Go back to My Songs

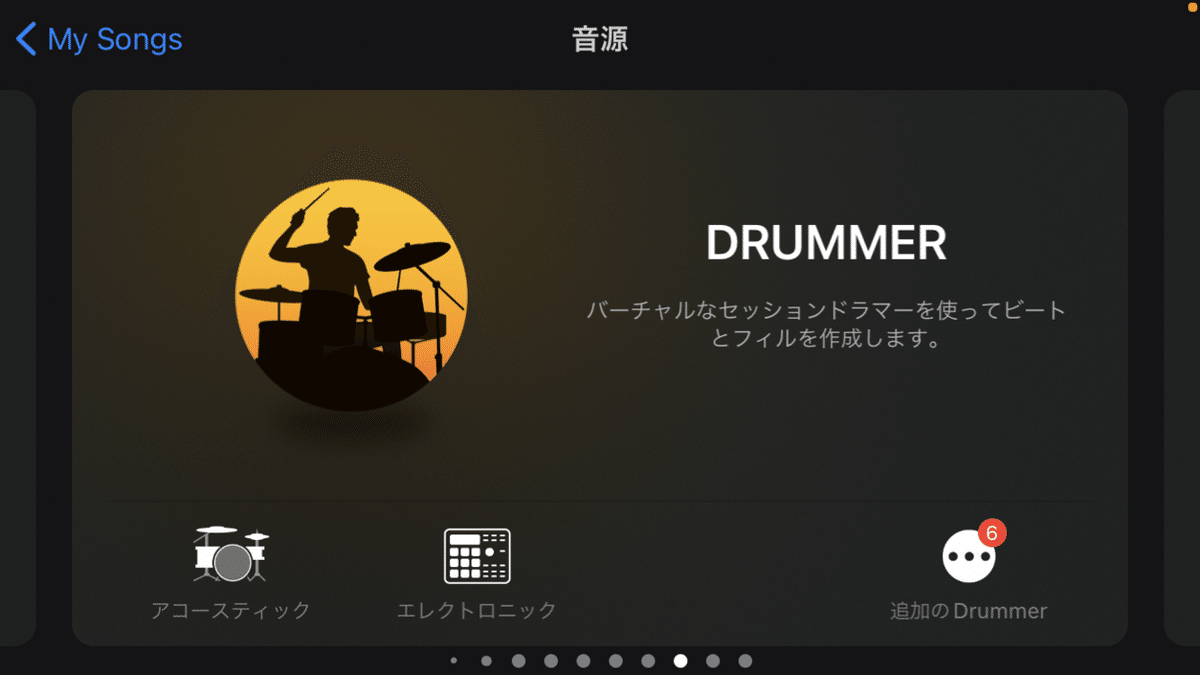[98, 40]
